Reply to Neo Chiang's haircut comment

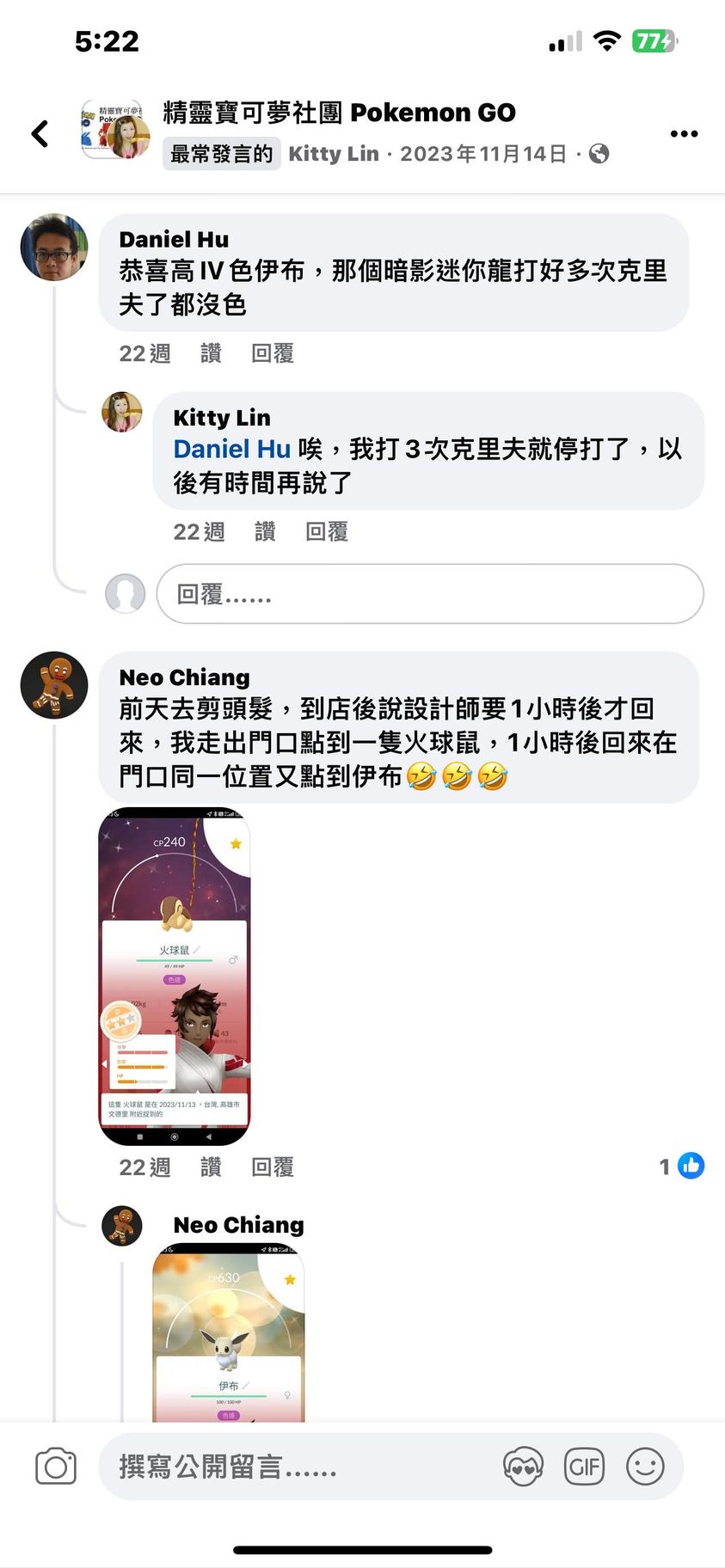273,1167
